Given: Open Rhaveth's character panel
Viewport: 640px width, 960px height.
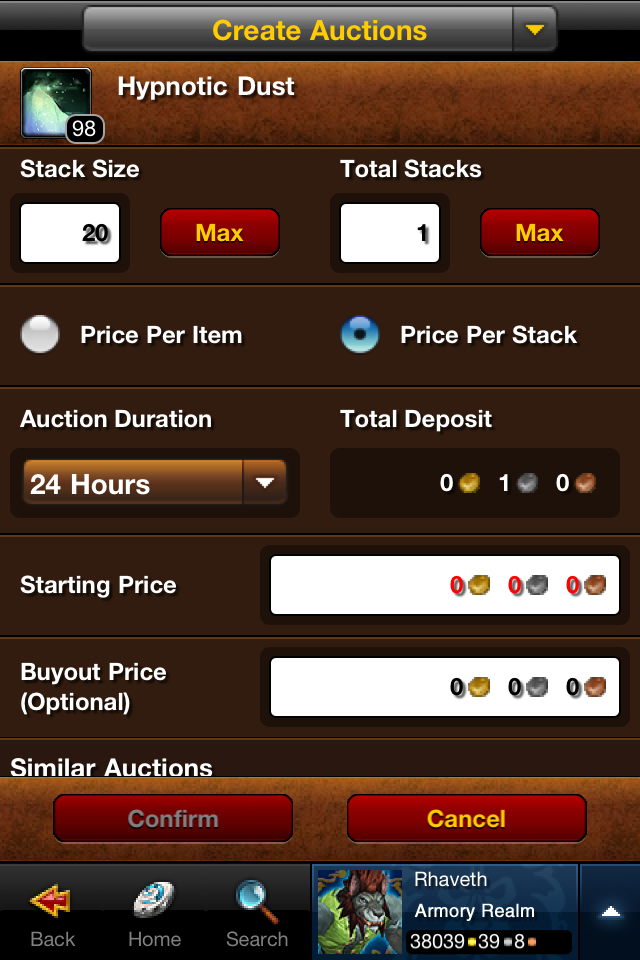Looking at the screenshot, I should point(445,911).
